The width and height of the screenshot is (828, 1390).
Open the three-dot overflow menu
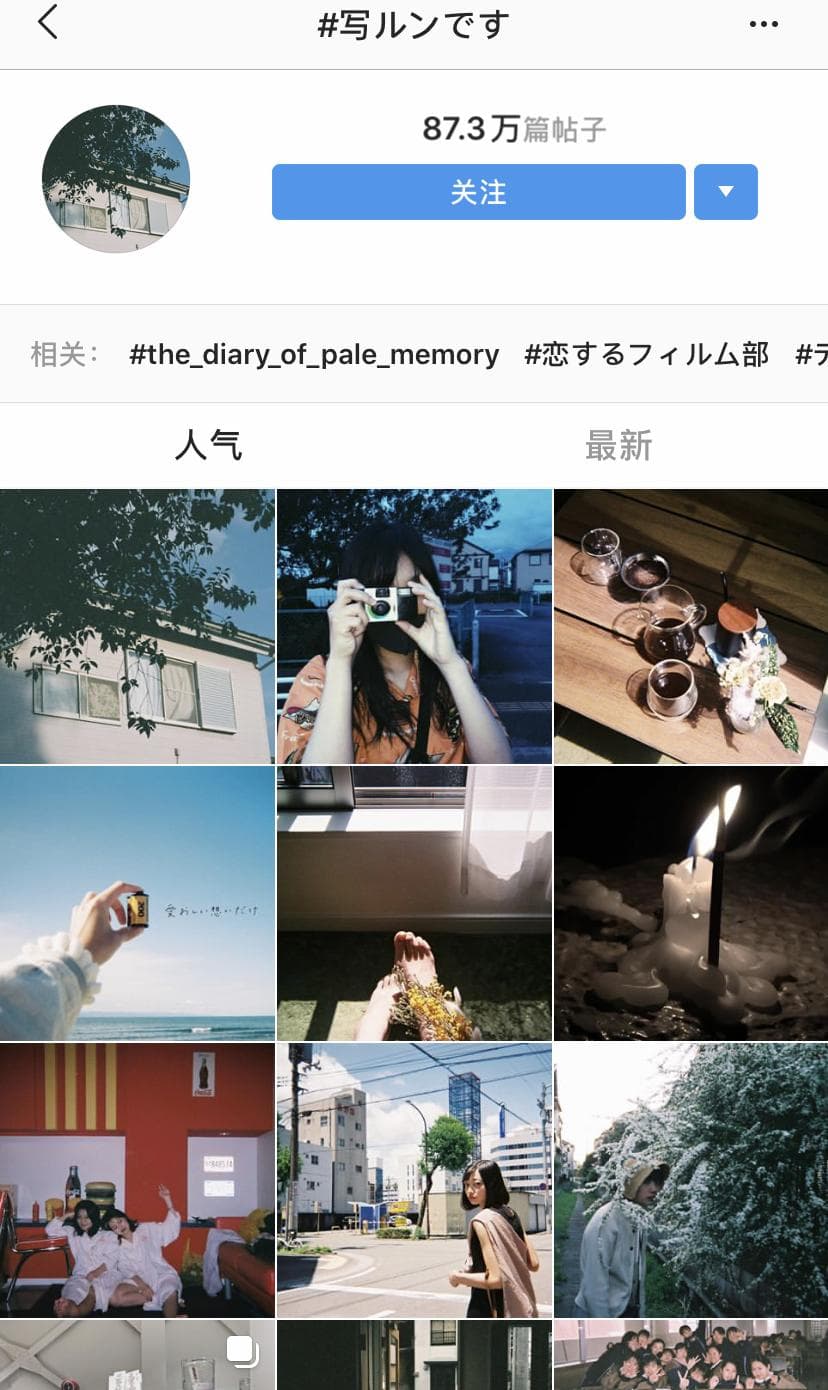(x=763, y=25)
